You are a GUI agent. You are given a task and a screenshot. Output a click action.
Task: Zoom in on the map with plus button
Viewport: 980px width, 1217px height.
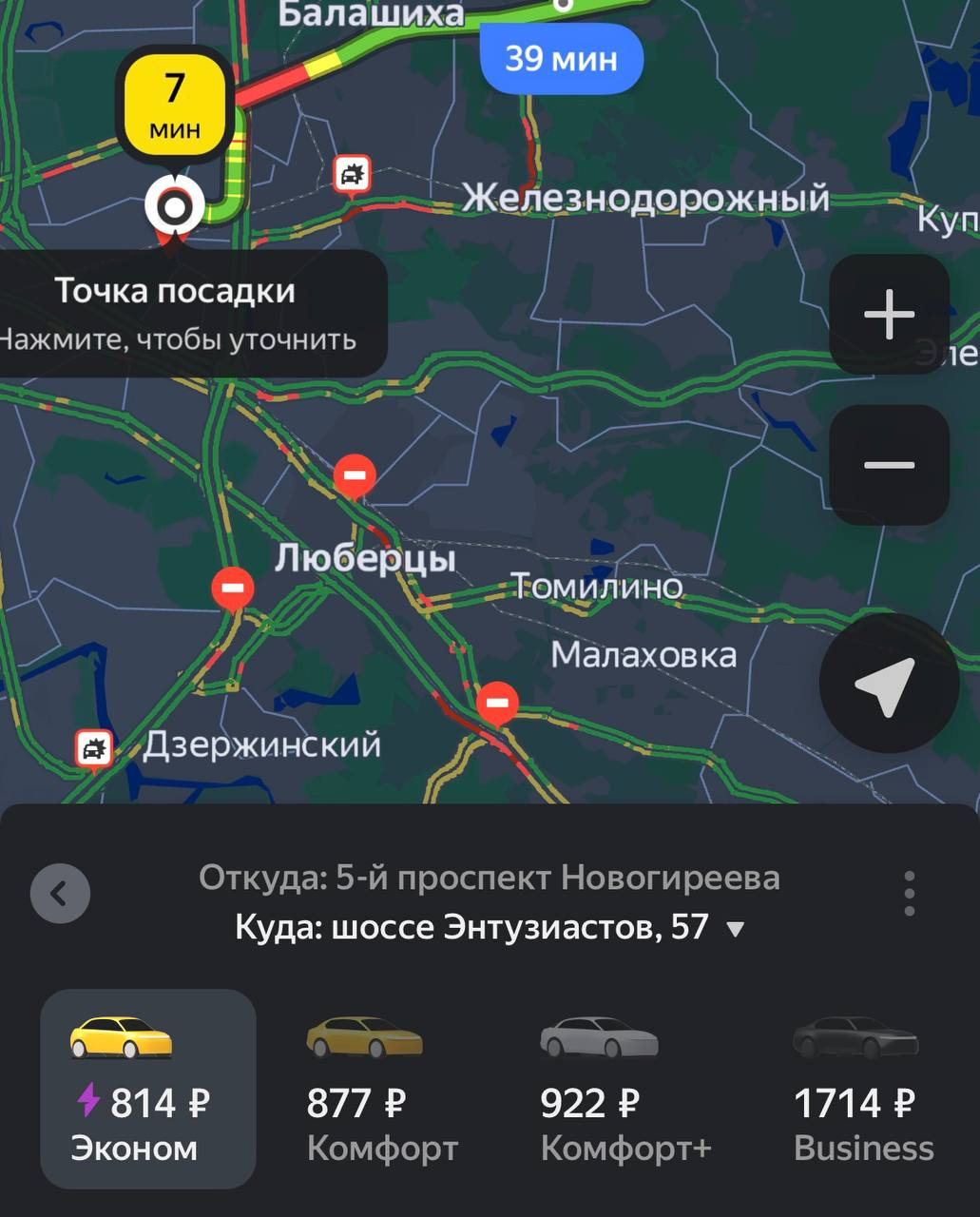pyautogui.click(x=888, y=316)
